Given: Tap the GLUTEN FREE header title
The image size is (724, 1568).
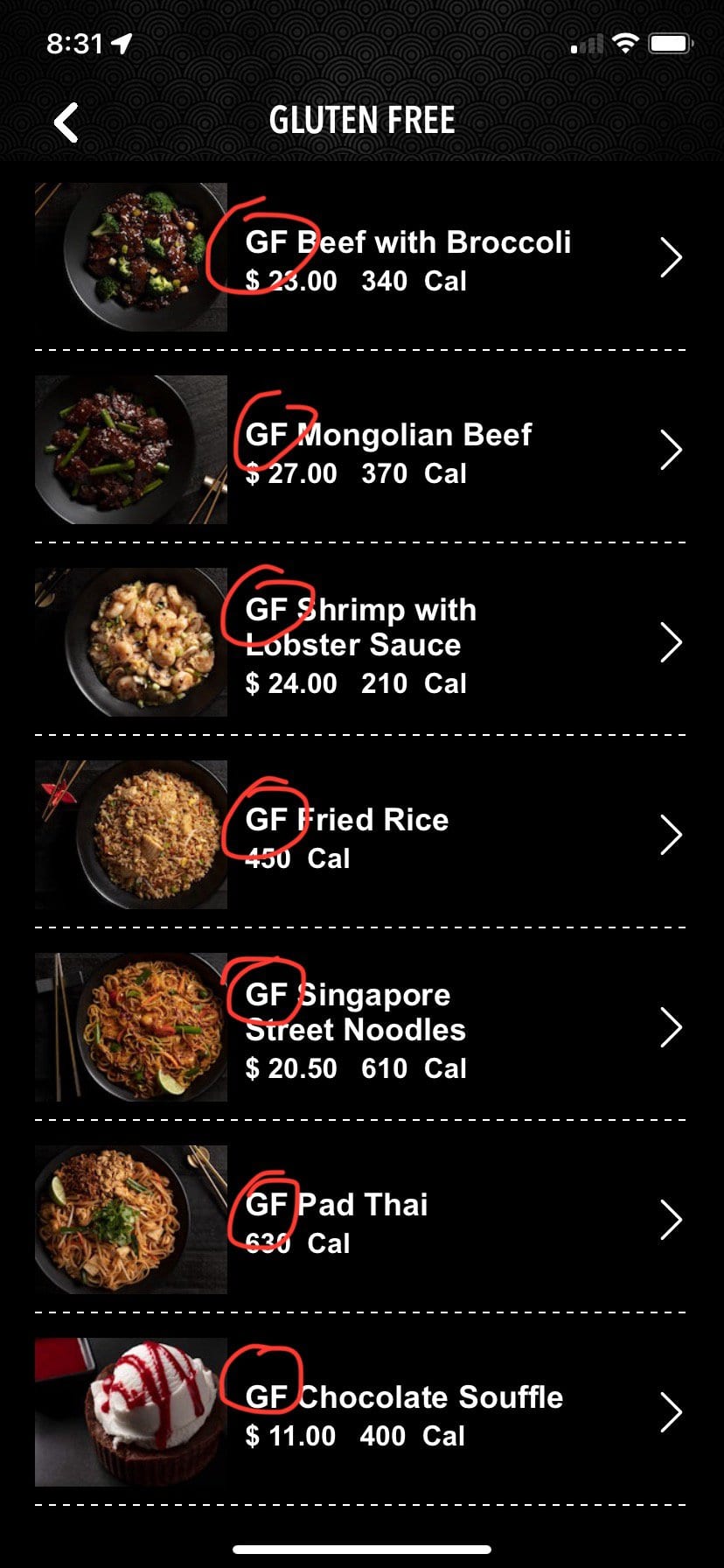Looking at the screenshot, I should 362,119.
